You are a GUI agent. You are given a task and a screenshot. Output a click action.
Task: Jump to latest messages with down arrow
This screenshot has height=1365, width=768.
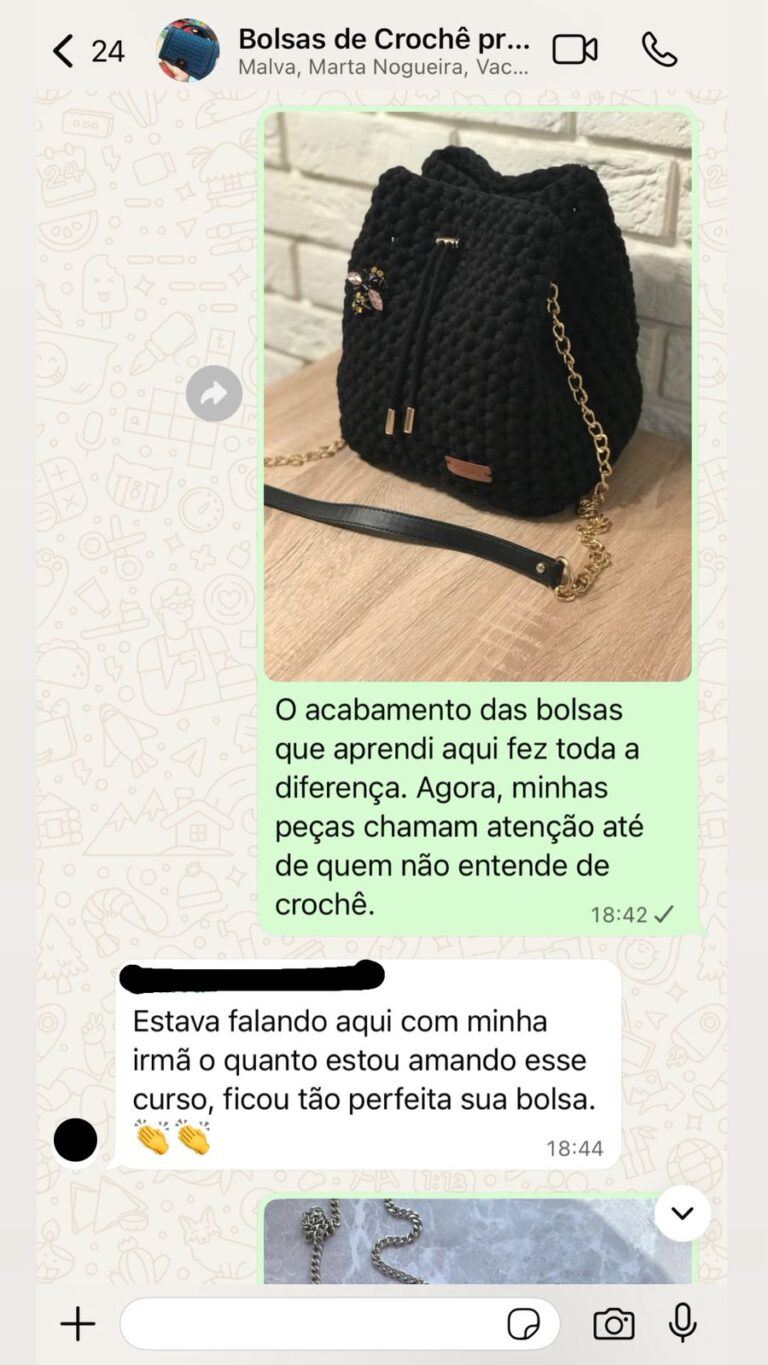(x=683, y=1213)
